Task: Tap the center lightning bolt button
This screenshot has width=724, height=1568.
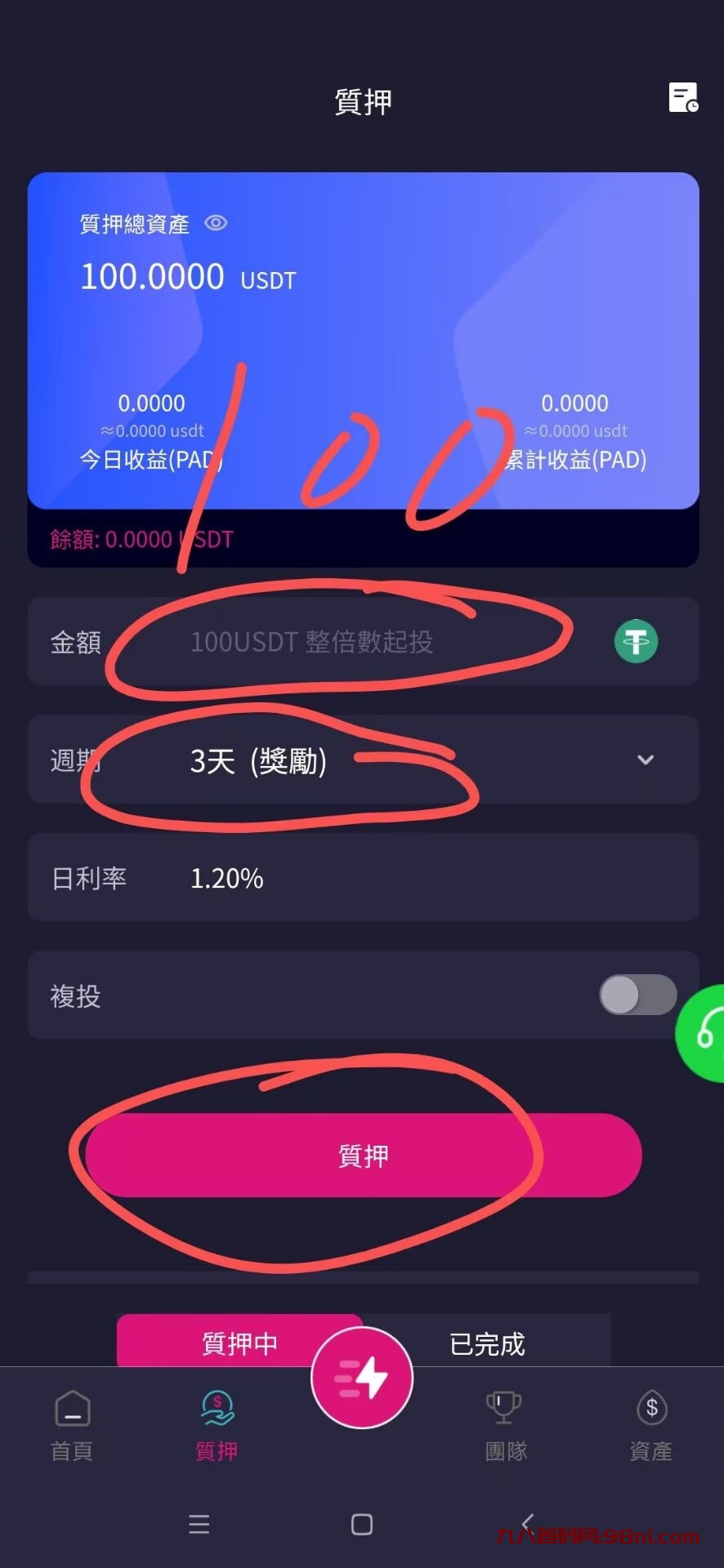Action: pos(362,1378)
